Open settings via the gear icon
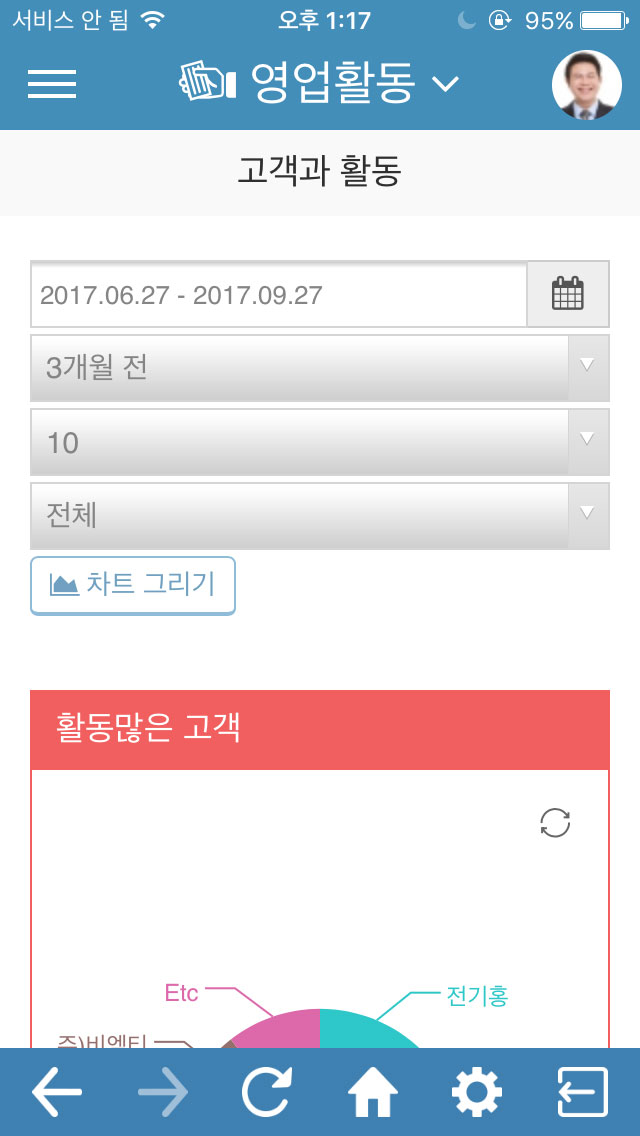Image resolution: width=640 pixels, height=1136 pixels. 477,1092
